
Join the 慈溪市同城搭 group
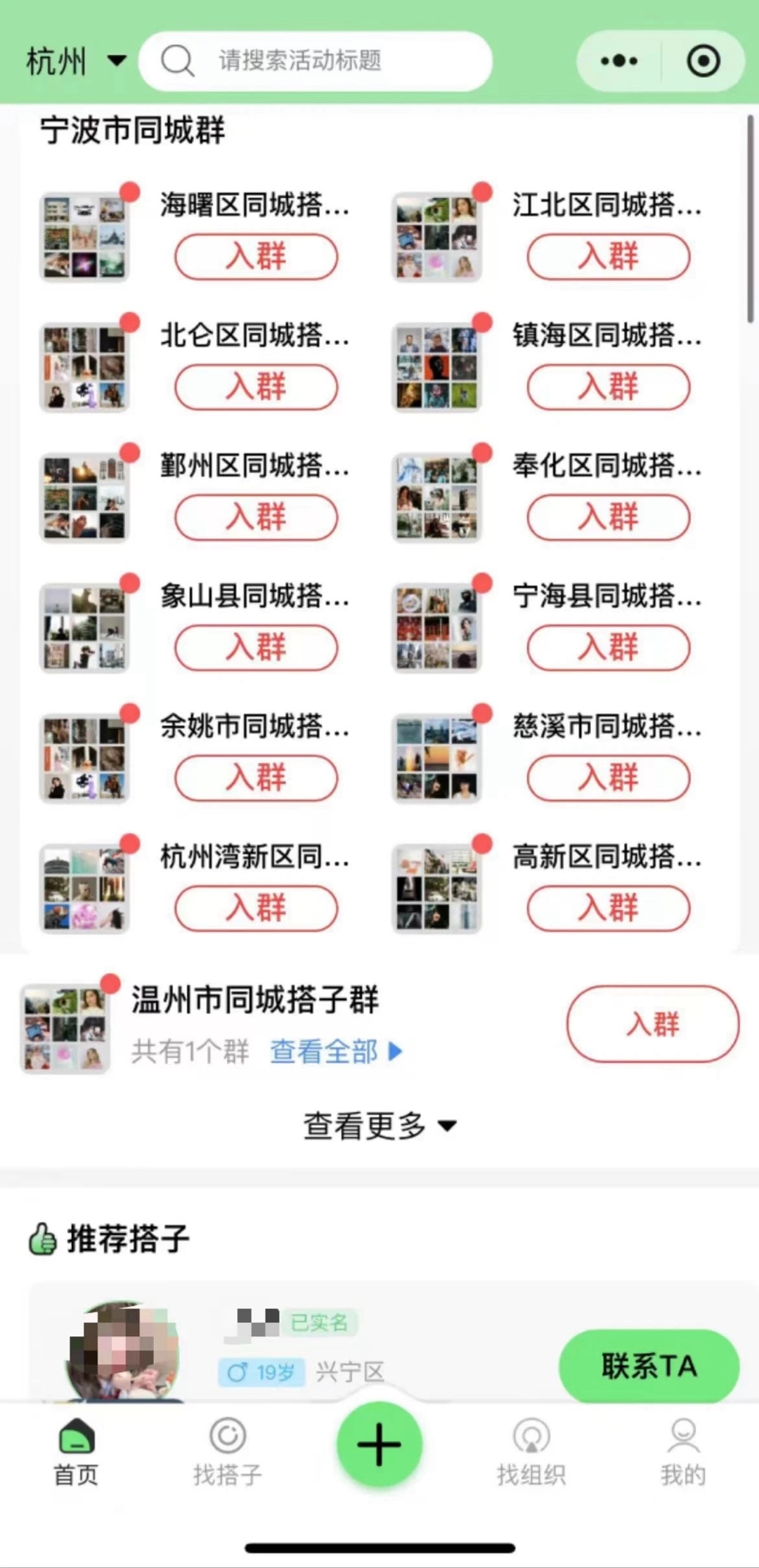pyautogui.click(x=609, y=778)
